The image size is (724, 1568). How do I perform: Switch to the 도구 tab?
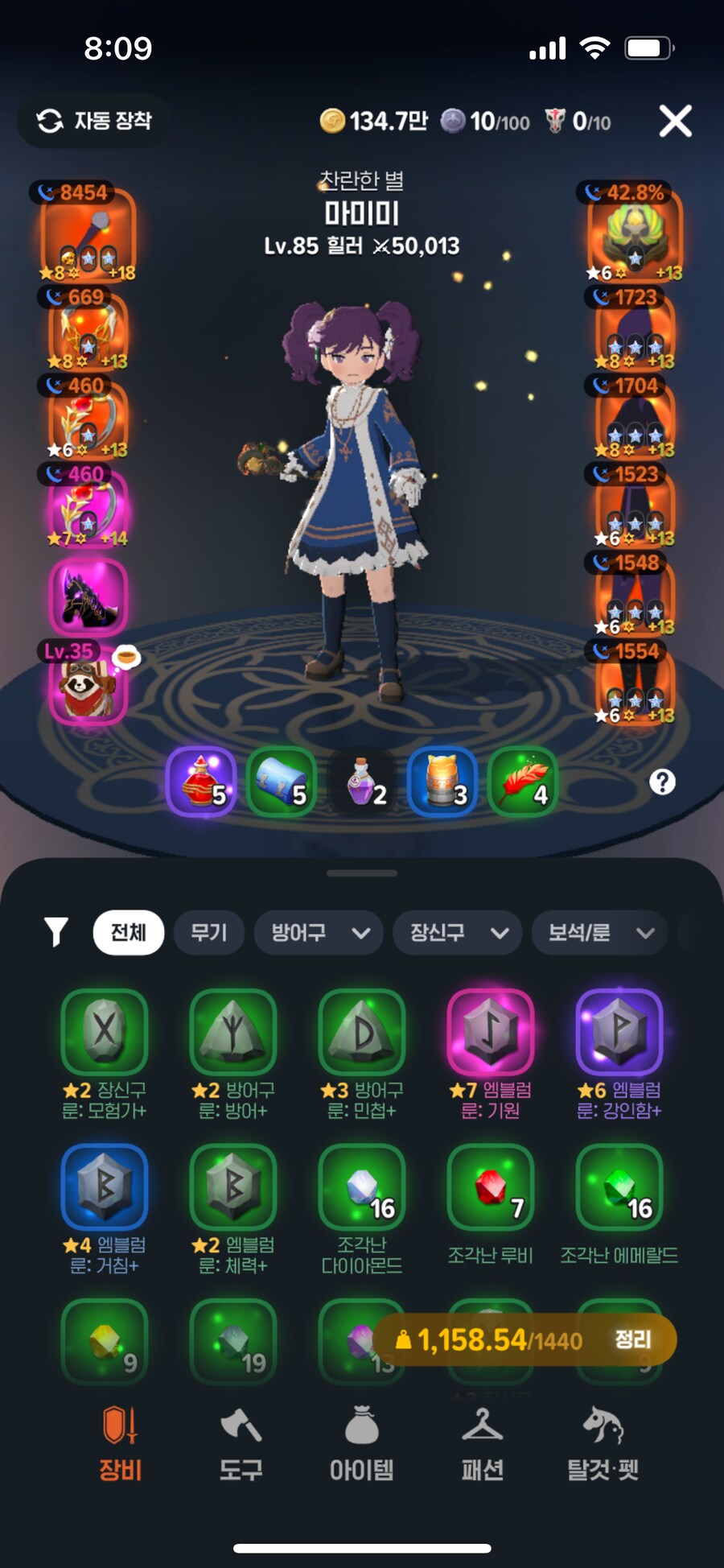(x=241, y=1446)
